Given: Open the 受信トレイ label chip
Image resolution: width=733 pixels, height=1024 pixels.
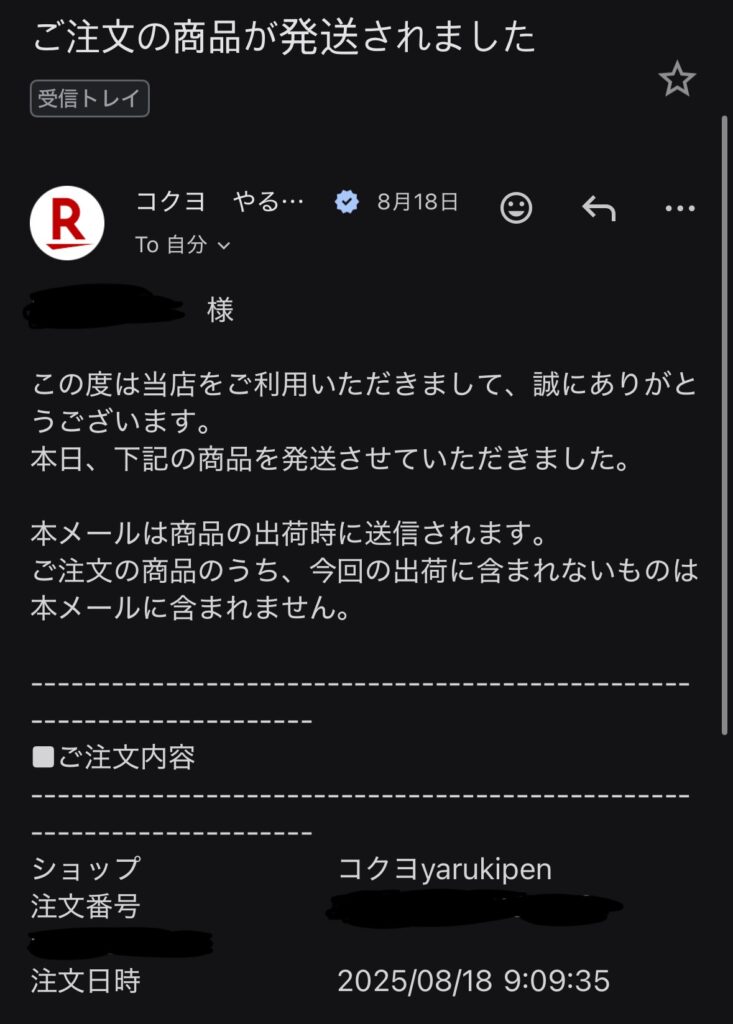Looking at the screenshot, I should pos(90,99).
